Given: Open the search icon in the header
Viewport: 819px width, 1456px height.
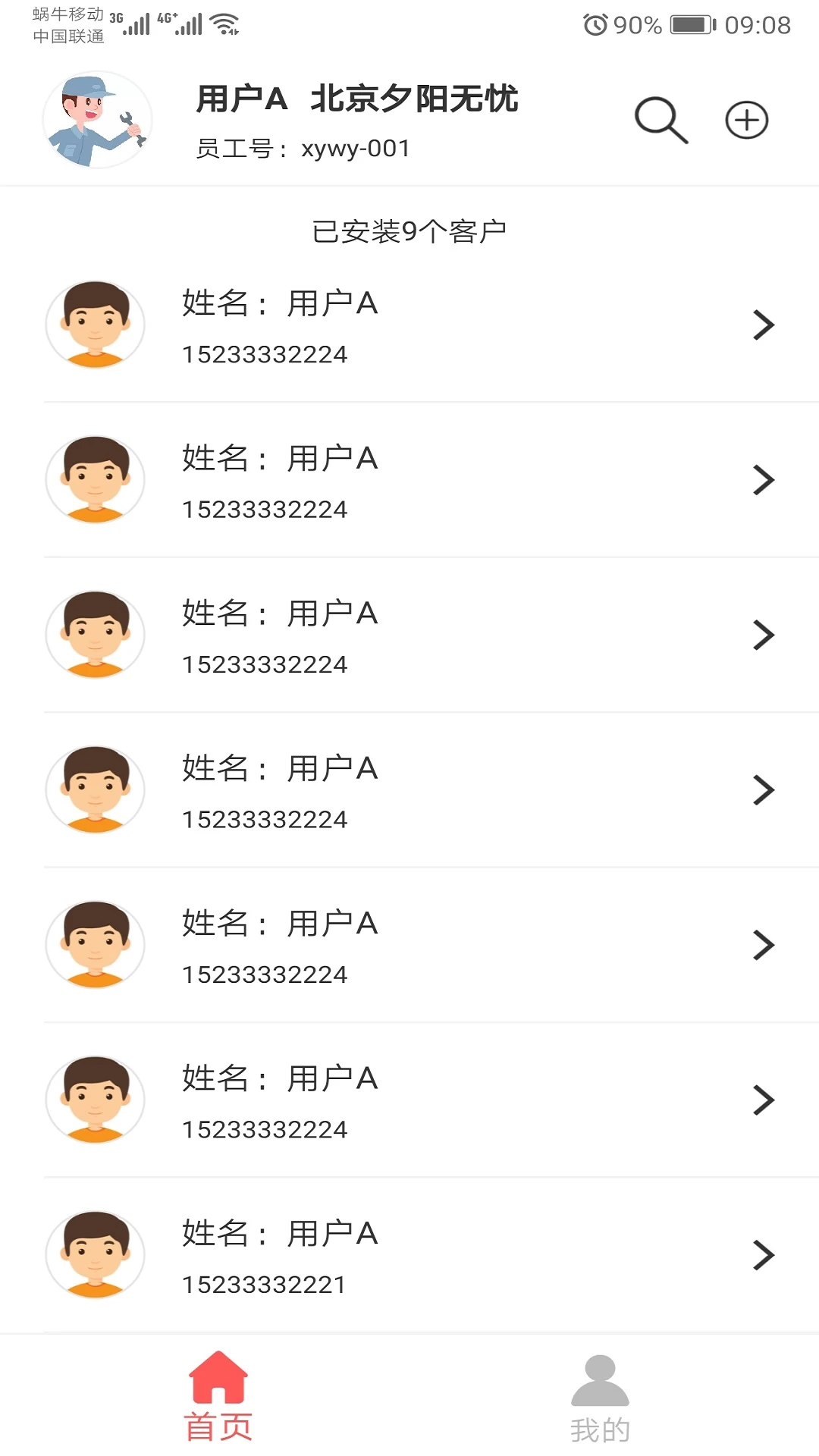Looking at the screenshot, I should (661, 119).
